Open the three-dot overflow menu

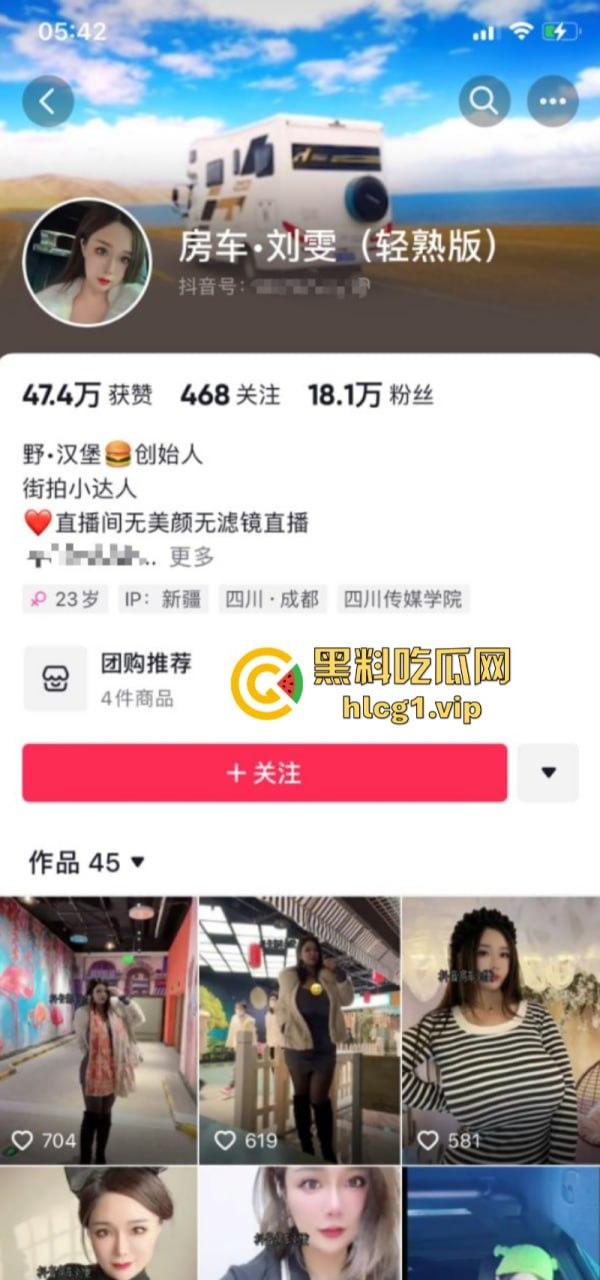(552, 101)
